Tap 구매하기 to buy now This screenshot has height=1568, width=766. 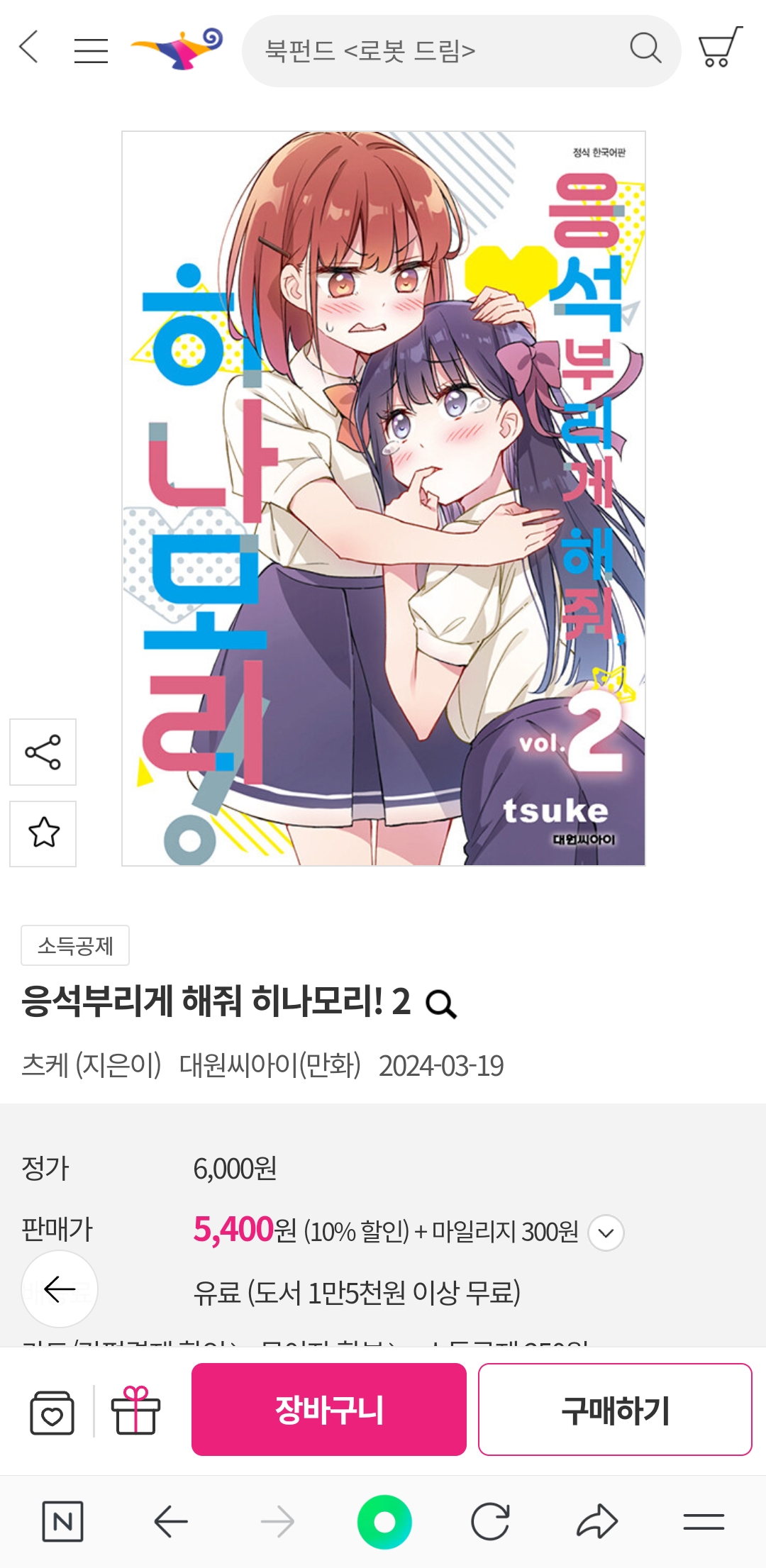[615, 1410]
